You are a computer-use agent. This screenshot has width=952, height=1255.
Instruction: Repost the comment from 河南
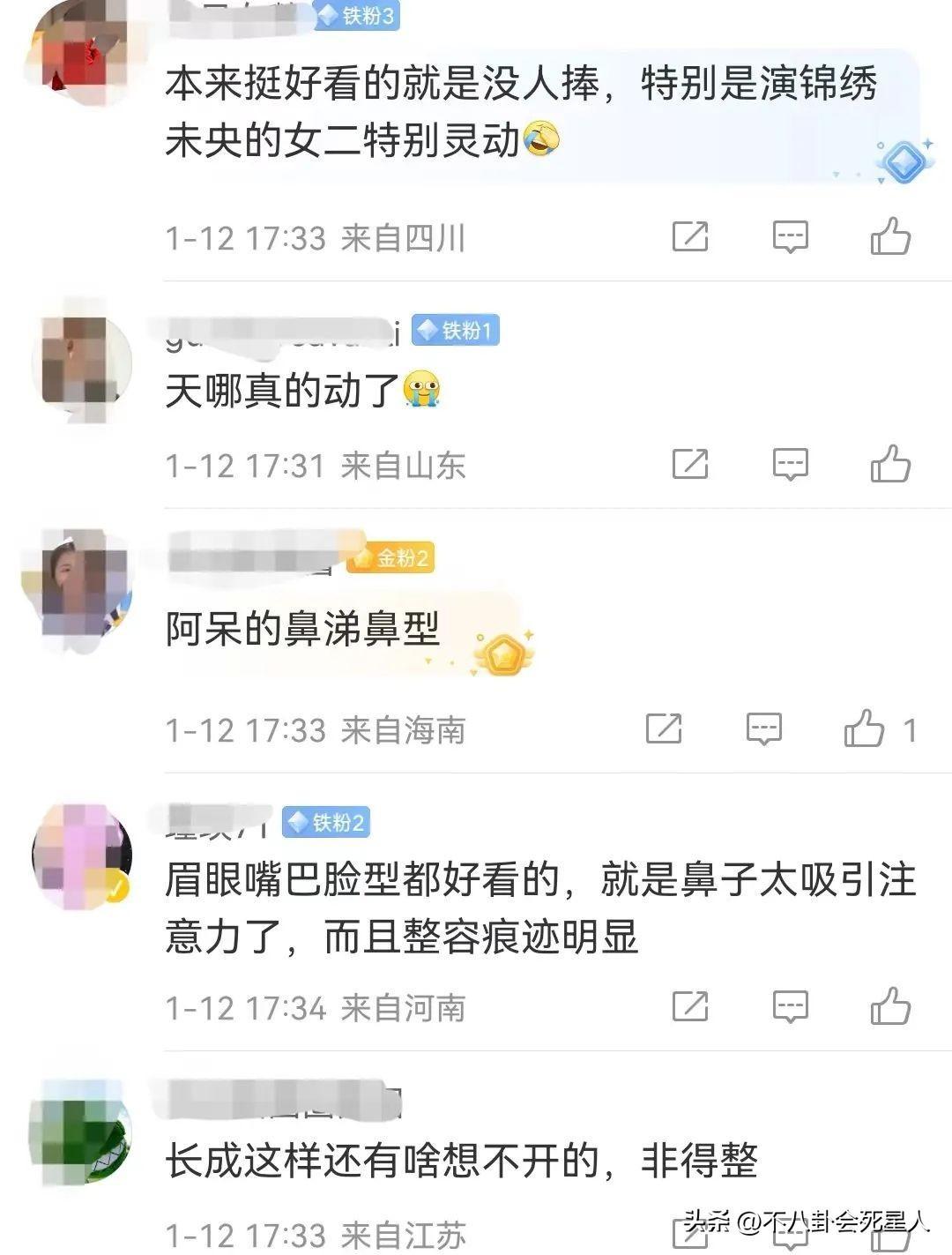(x=690, y=1005)
